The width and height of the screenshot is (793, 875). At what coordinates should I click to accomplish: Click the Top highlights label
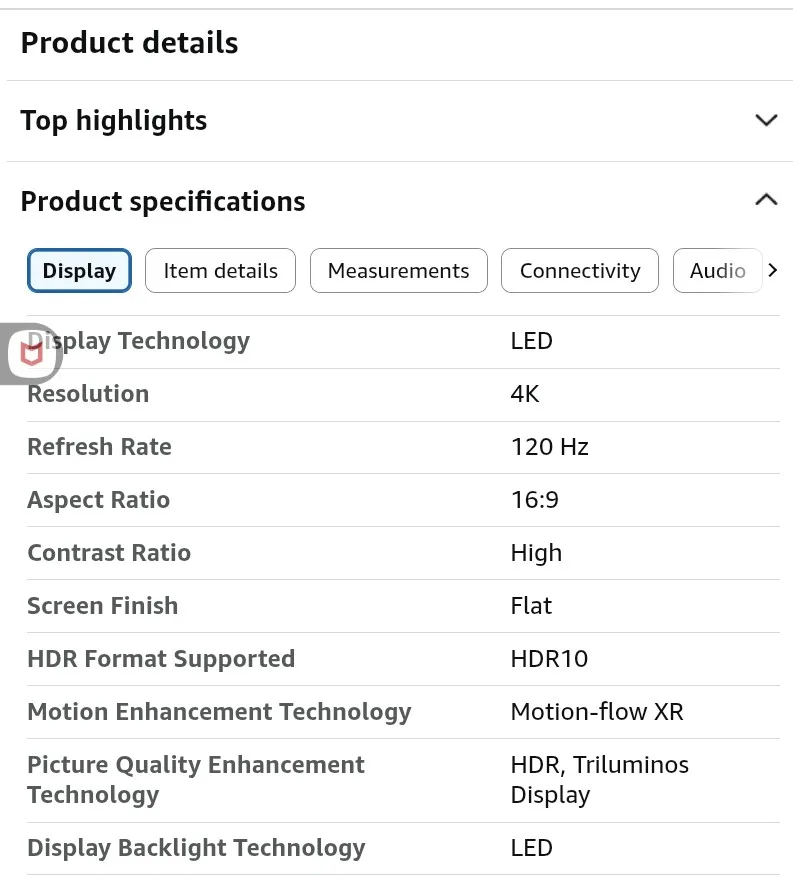point(113,120)
